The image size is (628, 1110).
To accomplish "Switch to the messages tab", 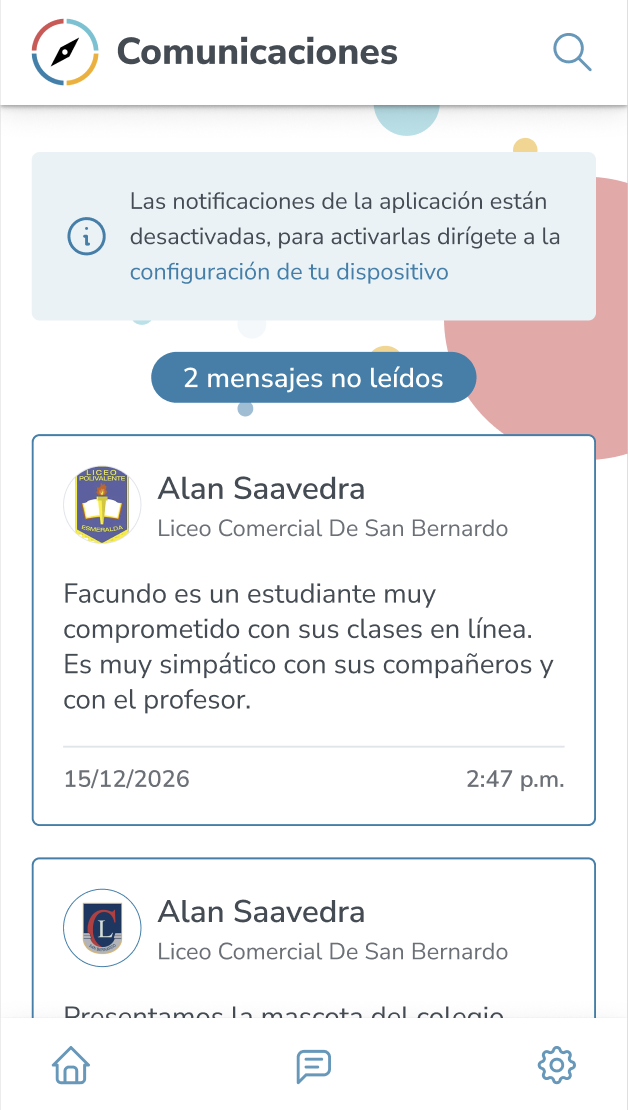I will tap(313, 1066).
